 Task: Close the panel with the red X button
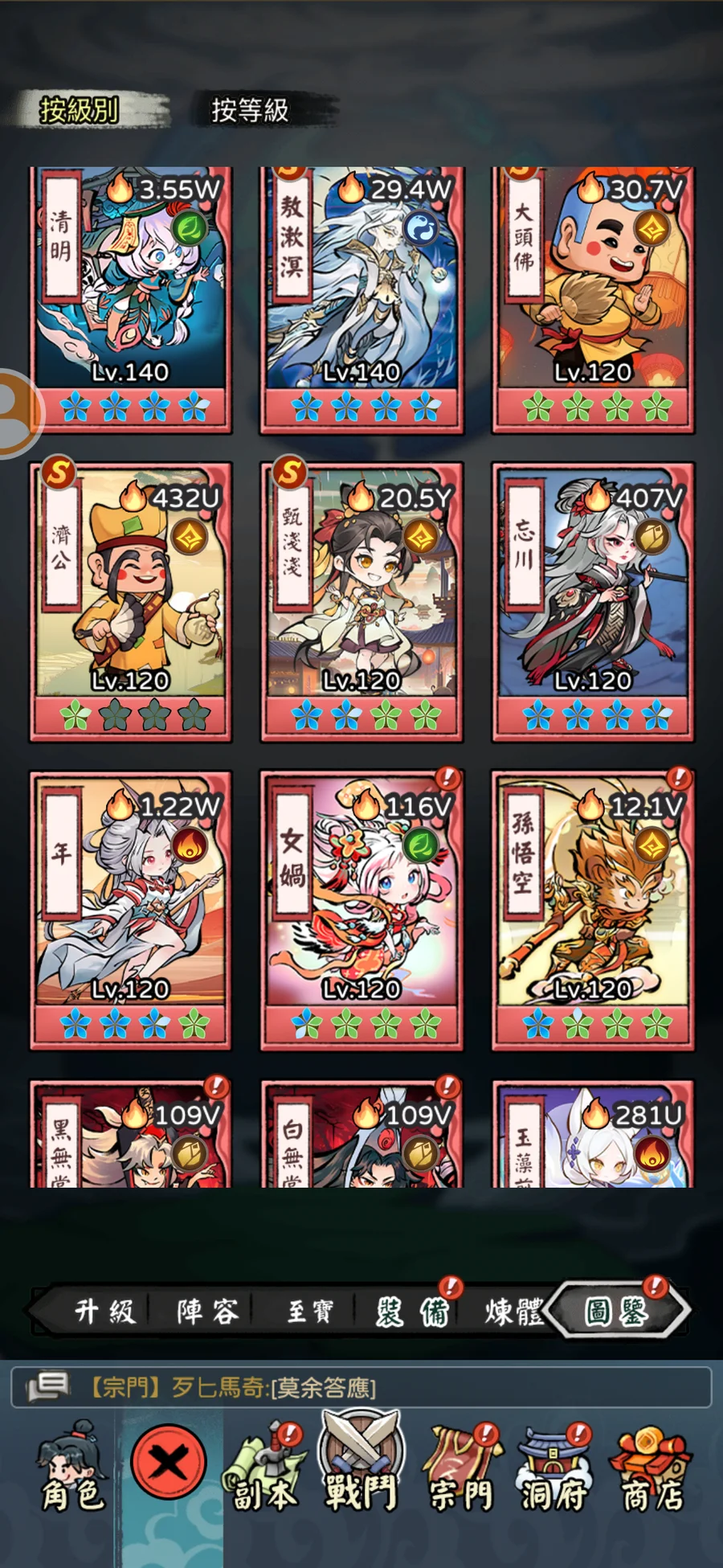point(169,1461)
